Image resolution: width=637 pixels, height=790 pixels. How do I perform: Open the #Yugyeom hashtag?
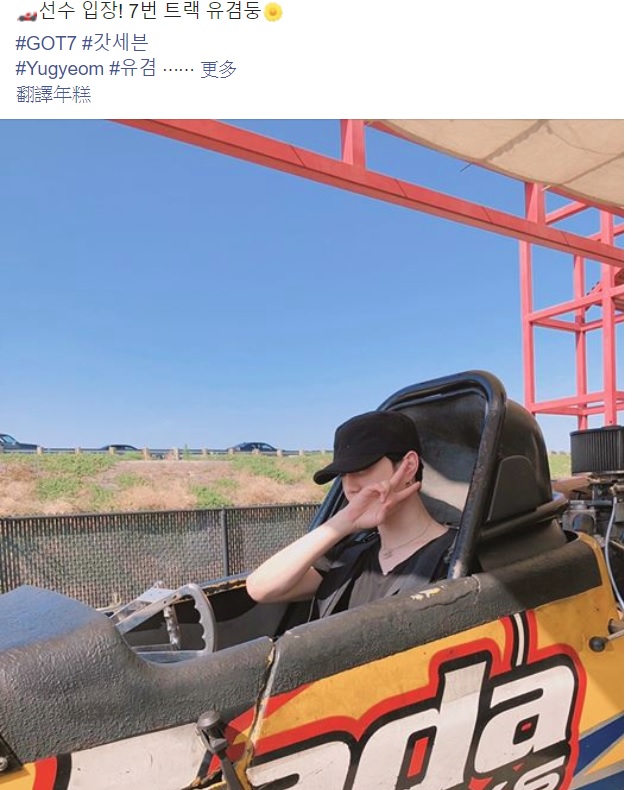59,69
